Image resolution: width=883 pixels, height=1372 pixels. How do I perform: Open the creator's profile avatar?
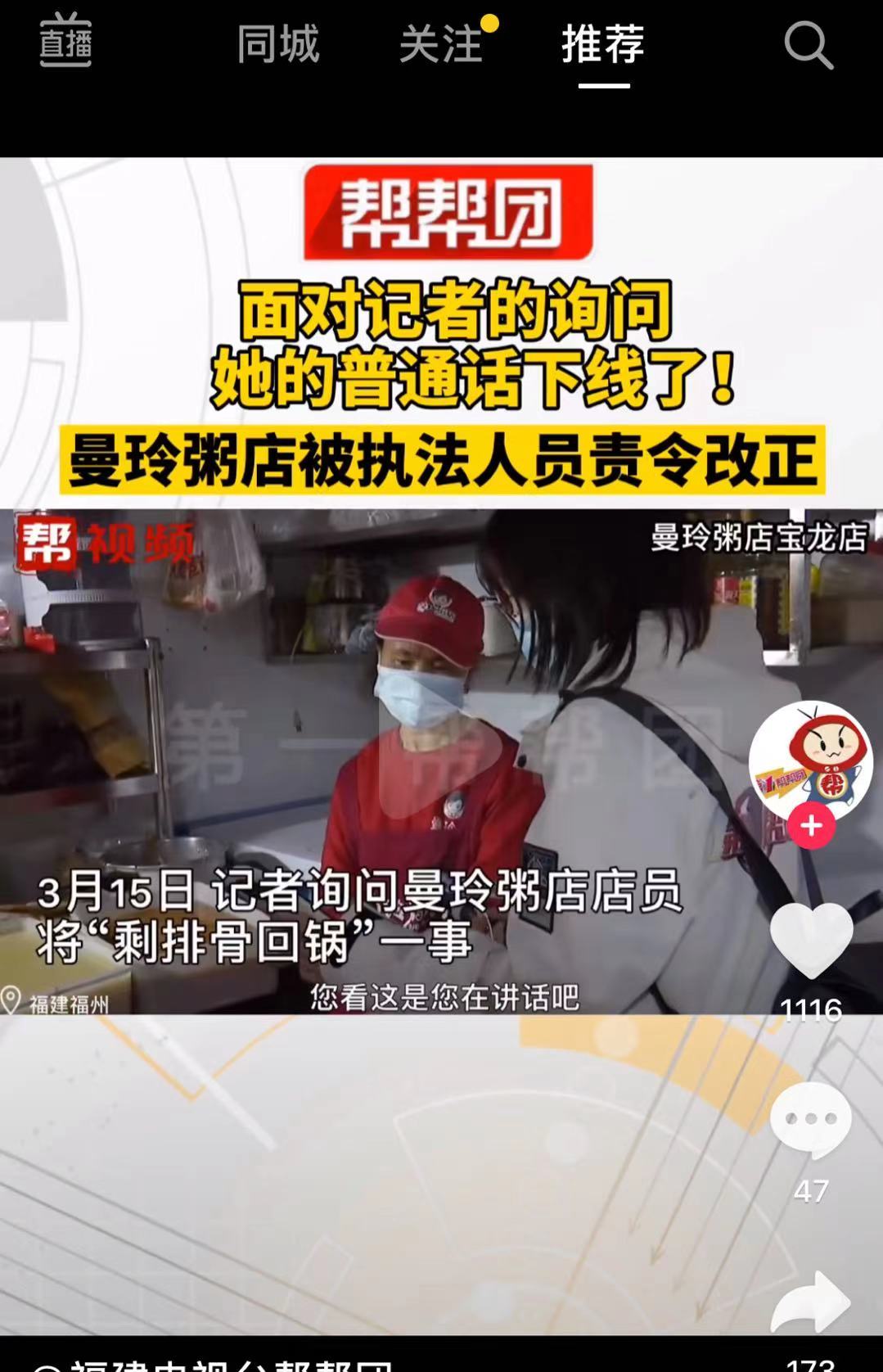tap(810, 760)
